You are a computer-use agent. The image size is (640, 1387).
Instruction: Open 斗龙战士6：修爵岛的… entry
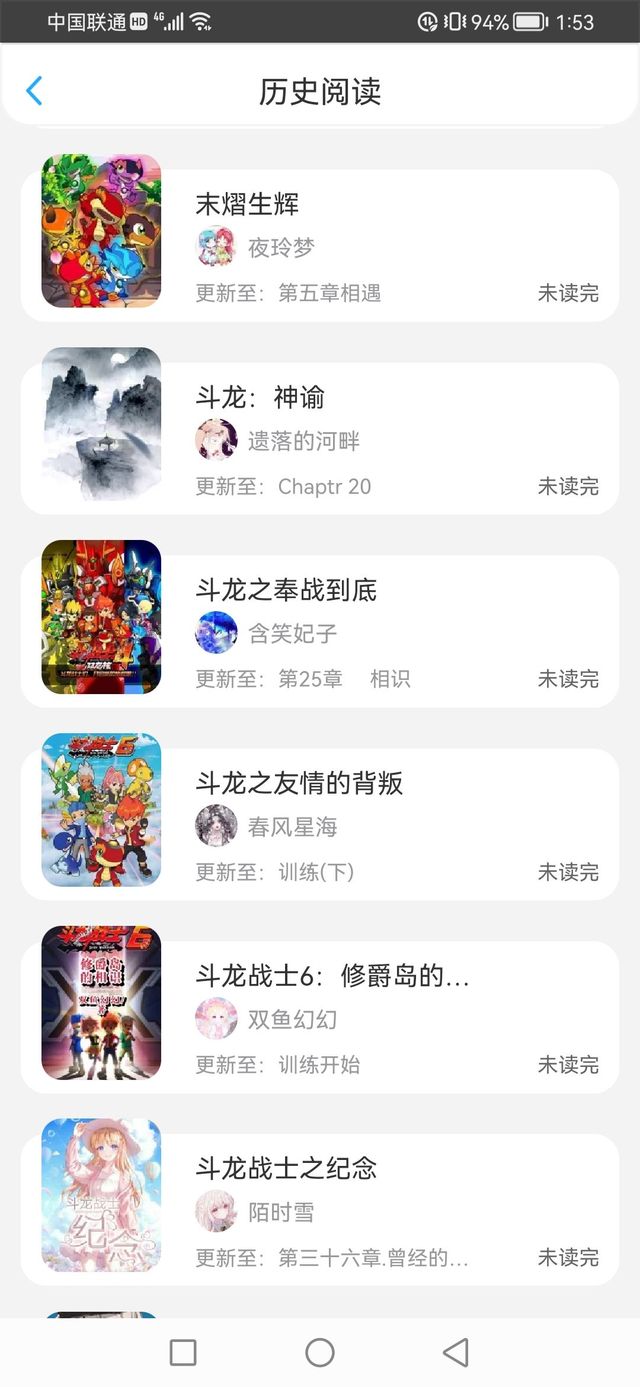tap(320, 1017)
